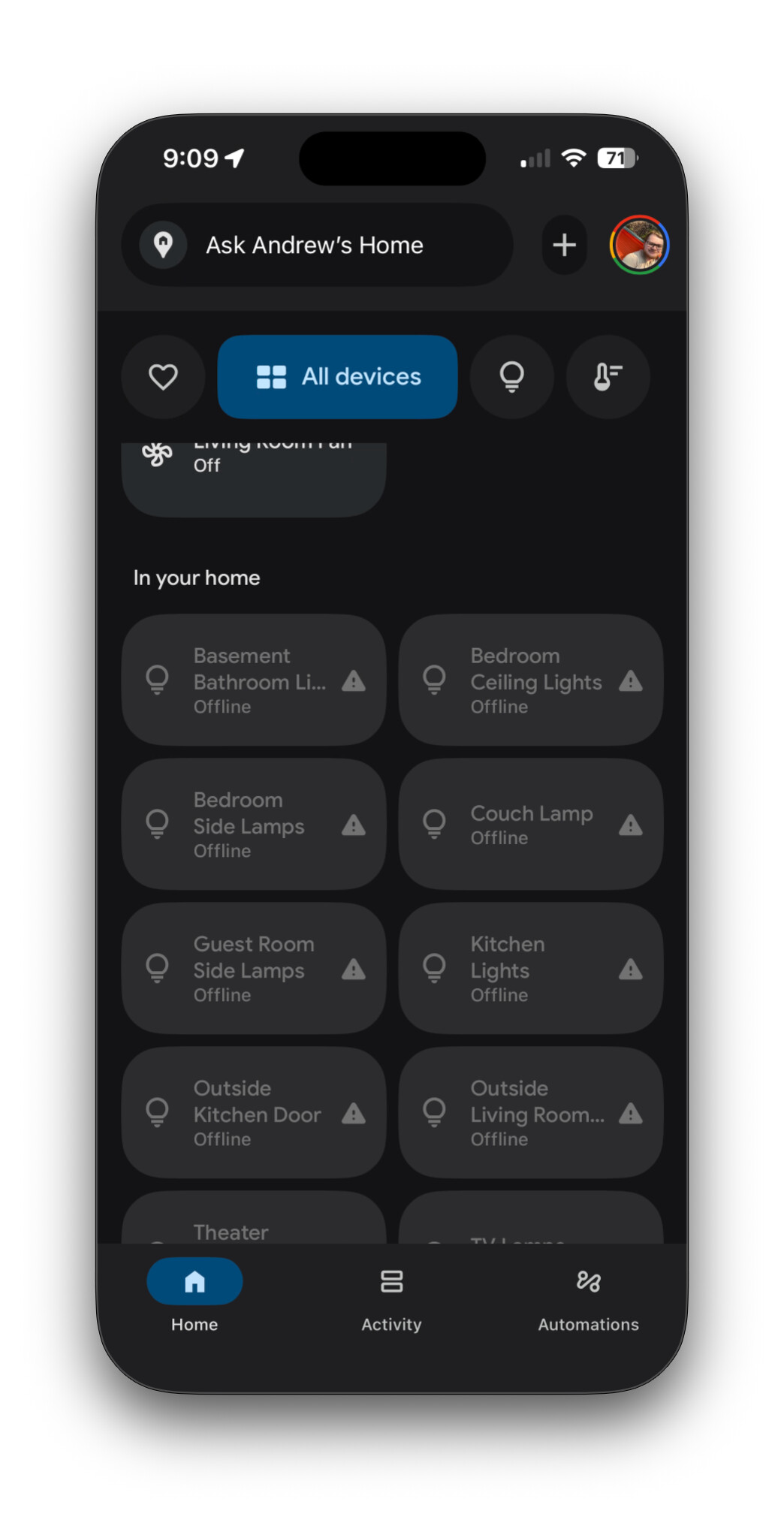Image resolution: width=784 pixels, height=1517 pixels.
Task: Select the All devices chip
Action: tap(338, 376)
